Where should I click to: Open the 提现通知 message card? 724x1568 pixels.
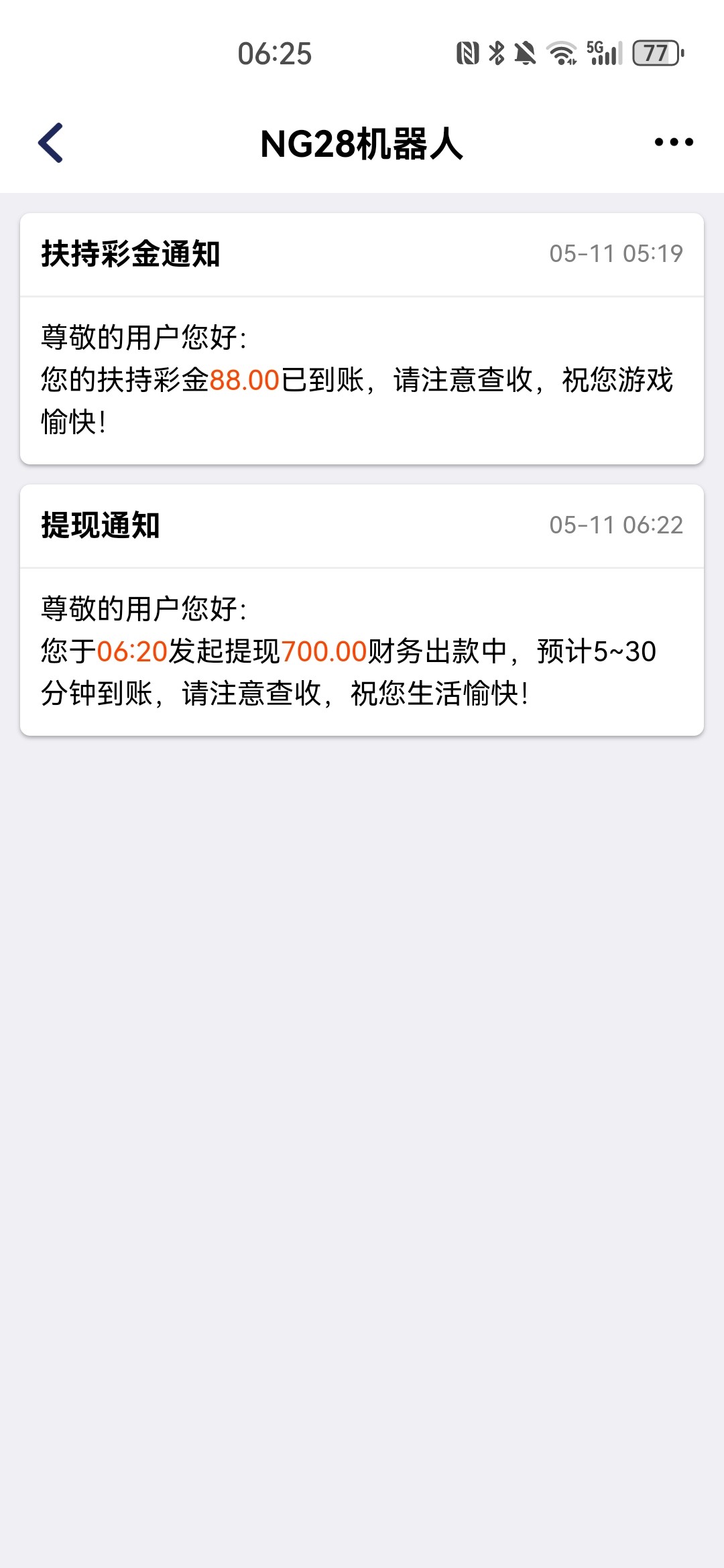tap(362, 610)
